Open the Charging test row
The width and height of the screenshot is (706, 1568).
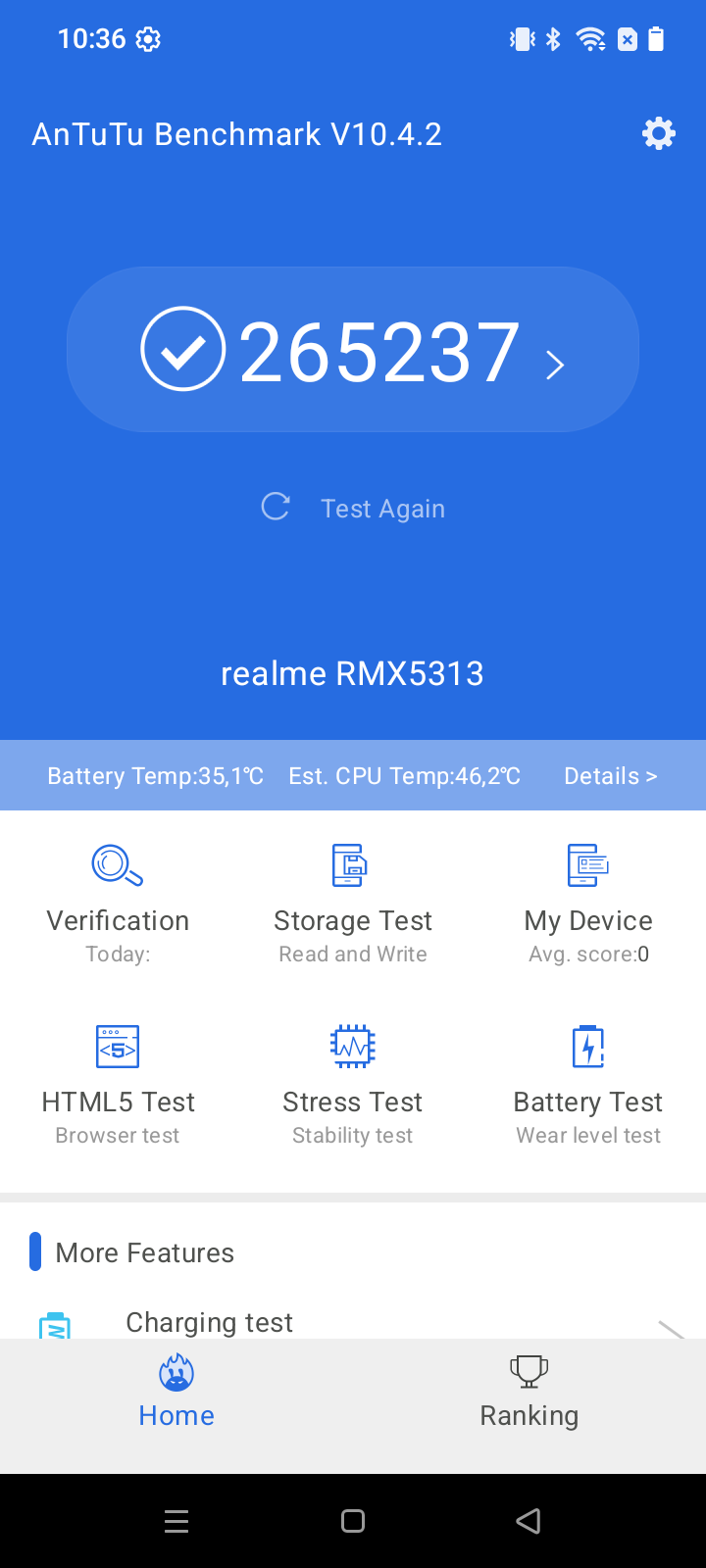pyautogui.click(x=353, y=1323)
